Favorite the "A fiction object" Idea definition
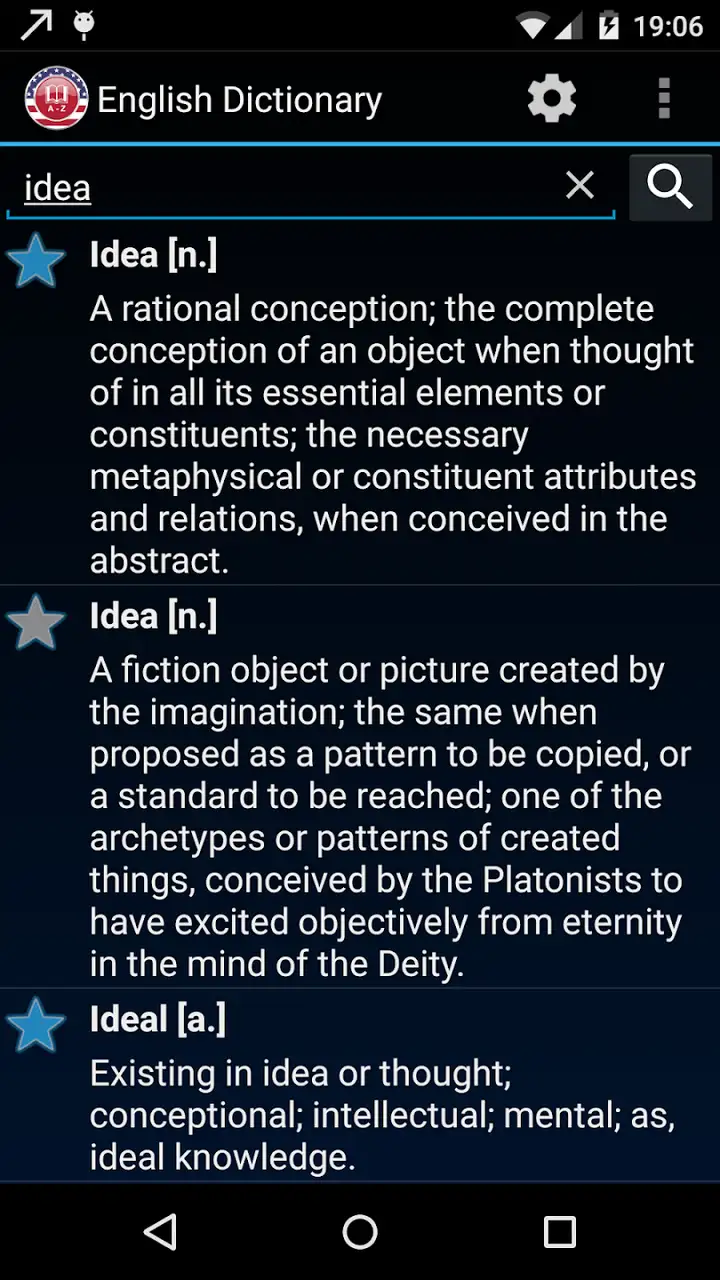The image size is (720, 1280). click(x=36, y=621)
